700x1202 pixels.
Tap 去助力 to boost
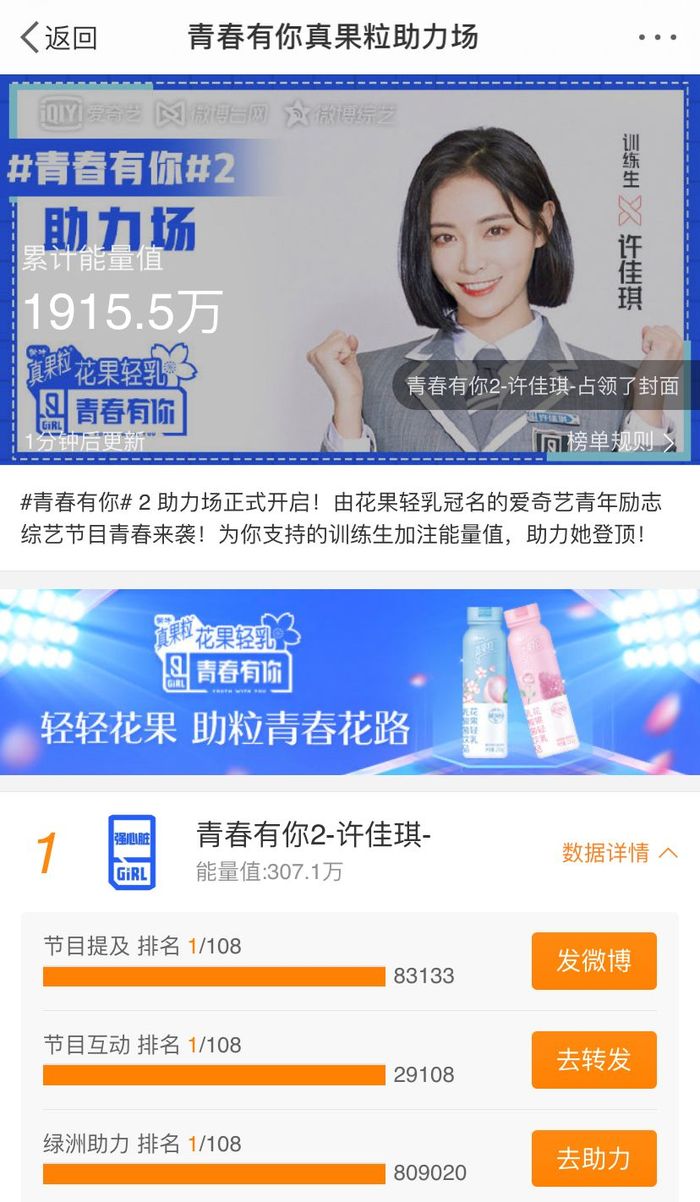tap(593, 1159)
